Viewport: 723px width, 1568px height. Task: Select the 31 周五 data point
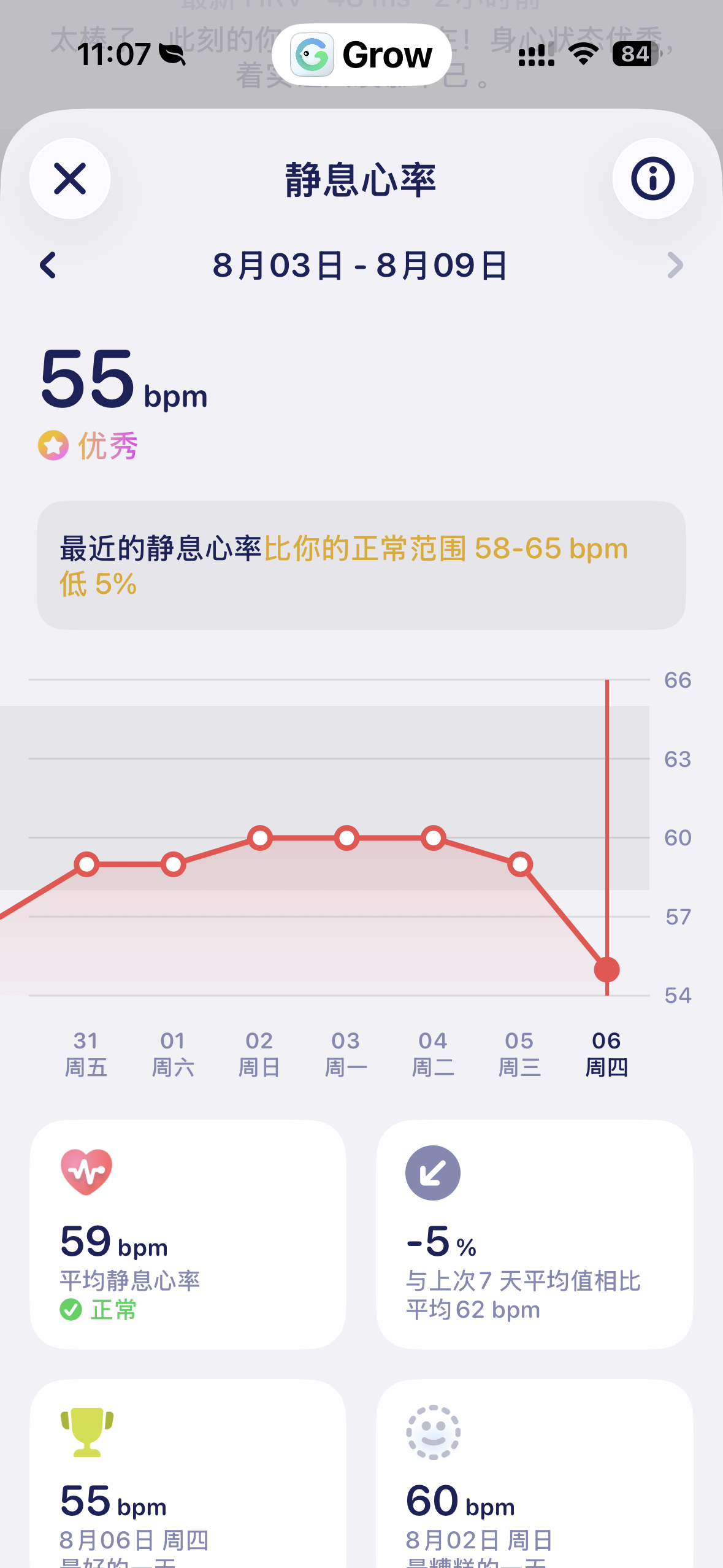pyautogui.click(x=87, y=864)
